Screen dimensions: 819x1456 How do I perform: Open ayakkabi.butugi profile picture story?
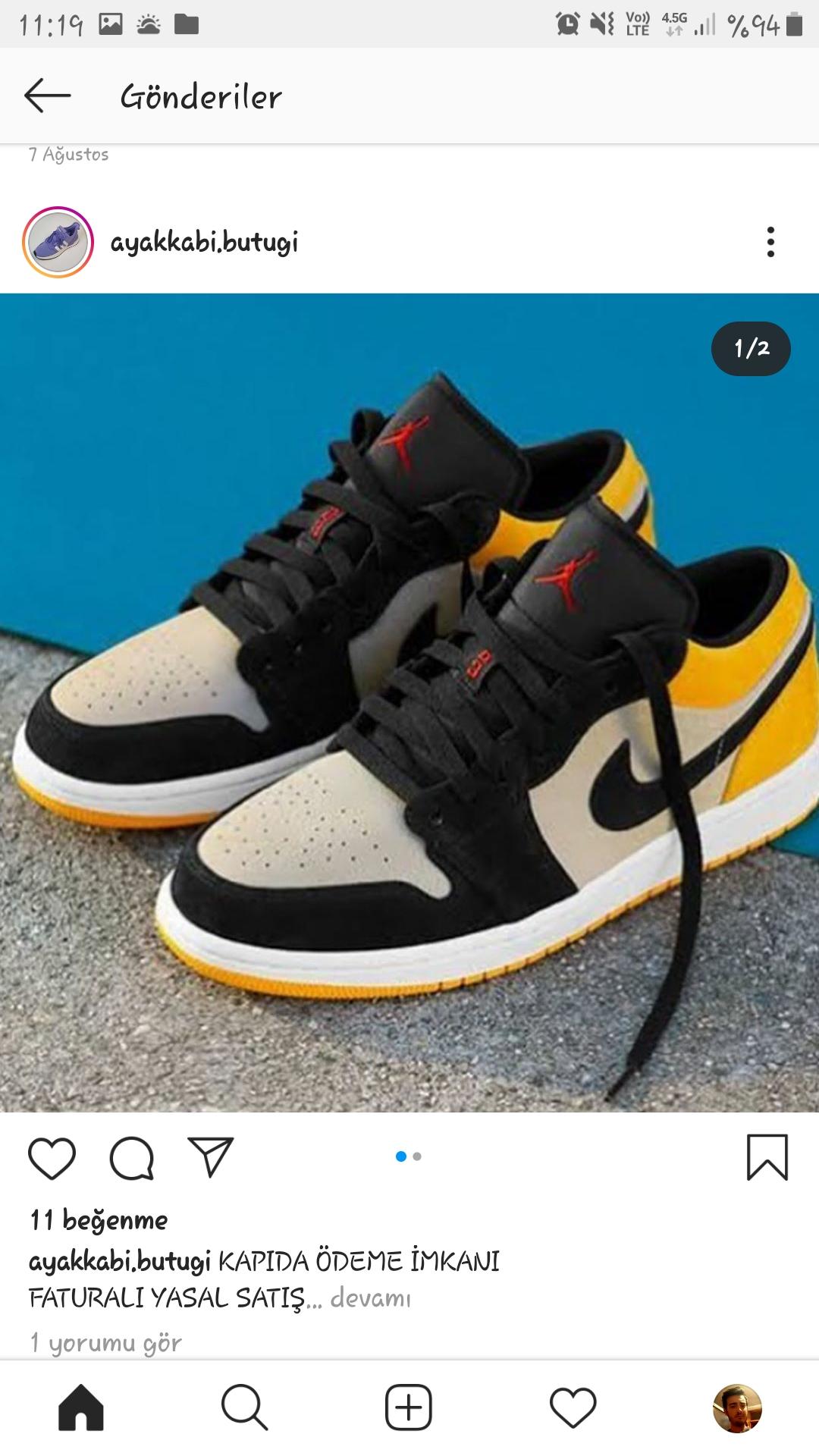click(58, 243)
